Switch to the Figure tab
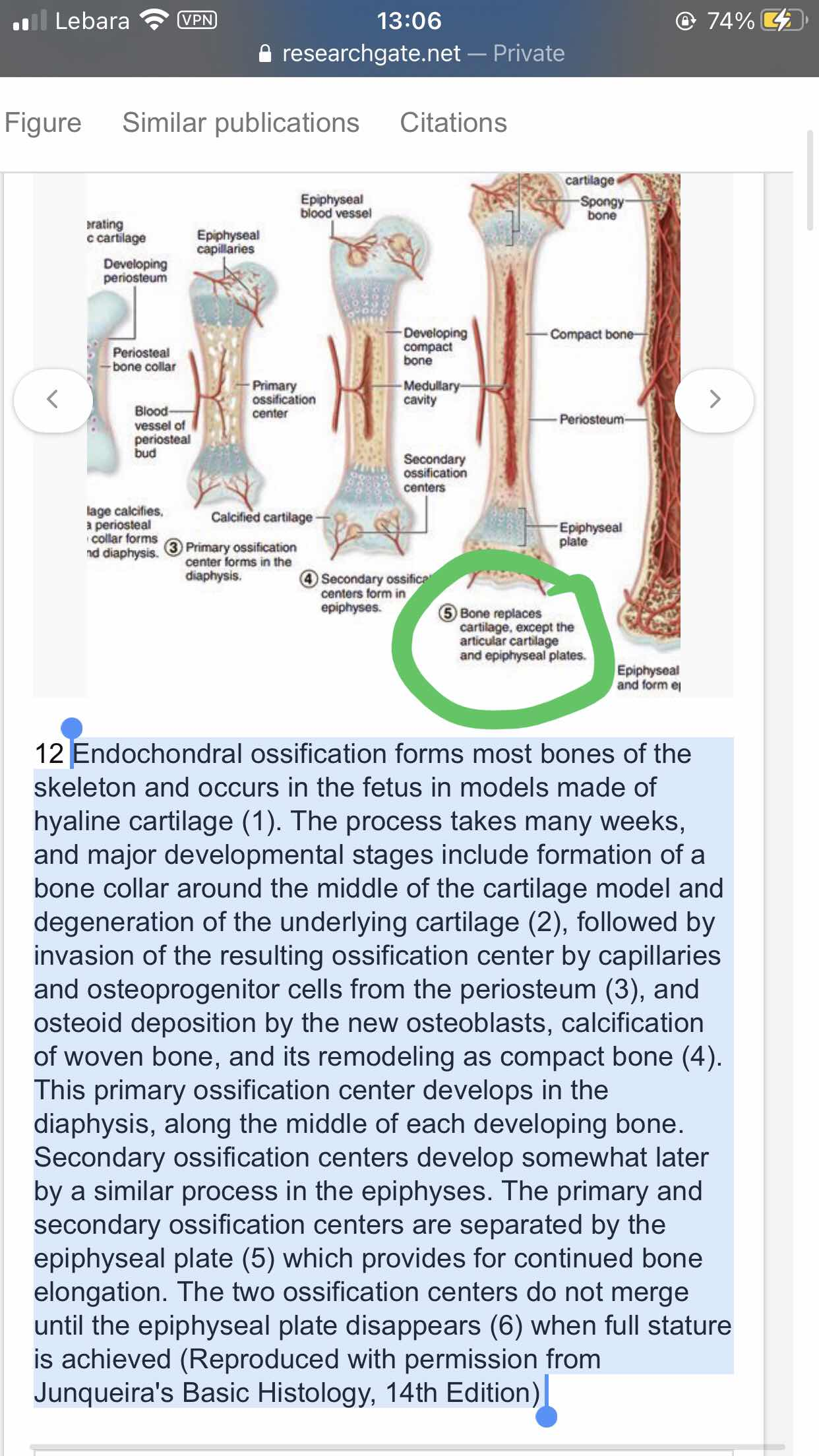The width and height of the screenshot is (819, 1456). (43, 123)
